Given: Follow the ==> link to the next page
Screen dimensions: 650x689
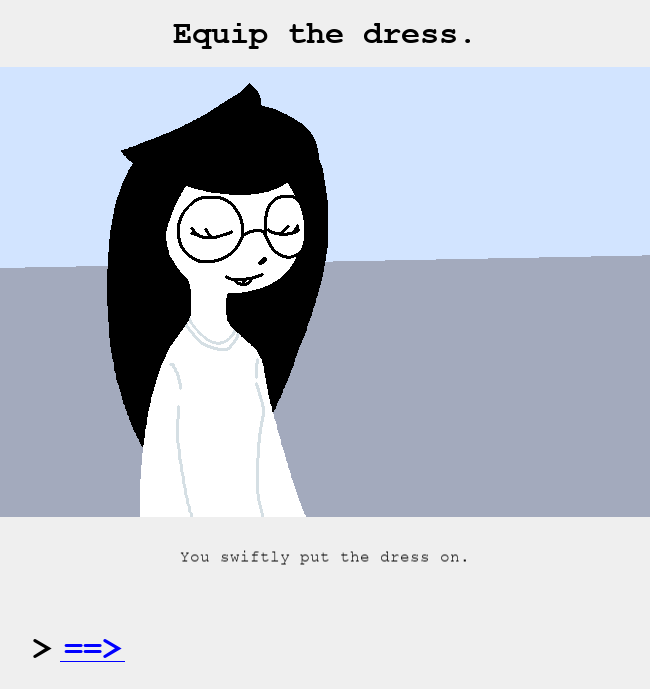Looking at the screenshot, I should 92,648.
